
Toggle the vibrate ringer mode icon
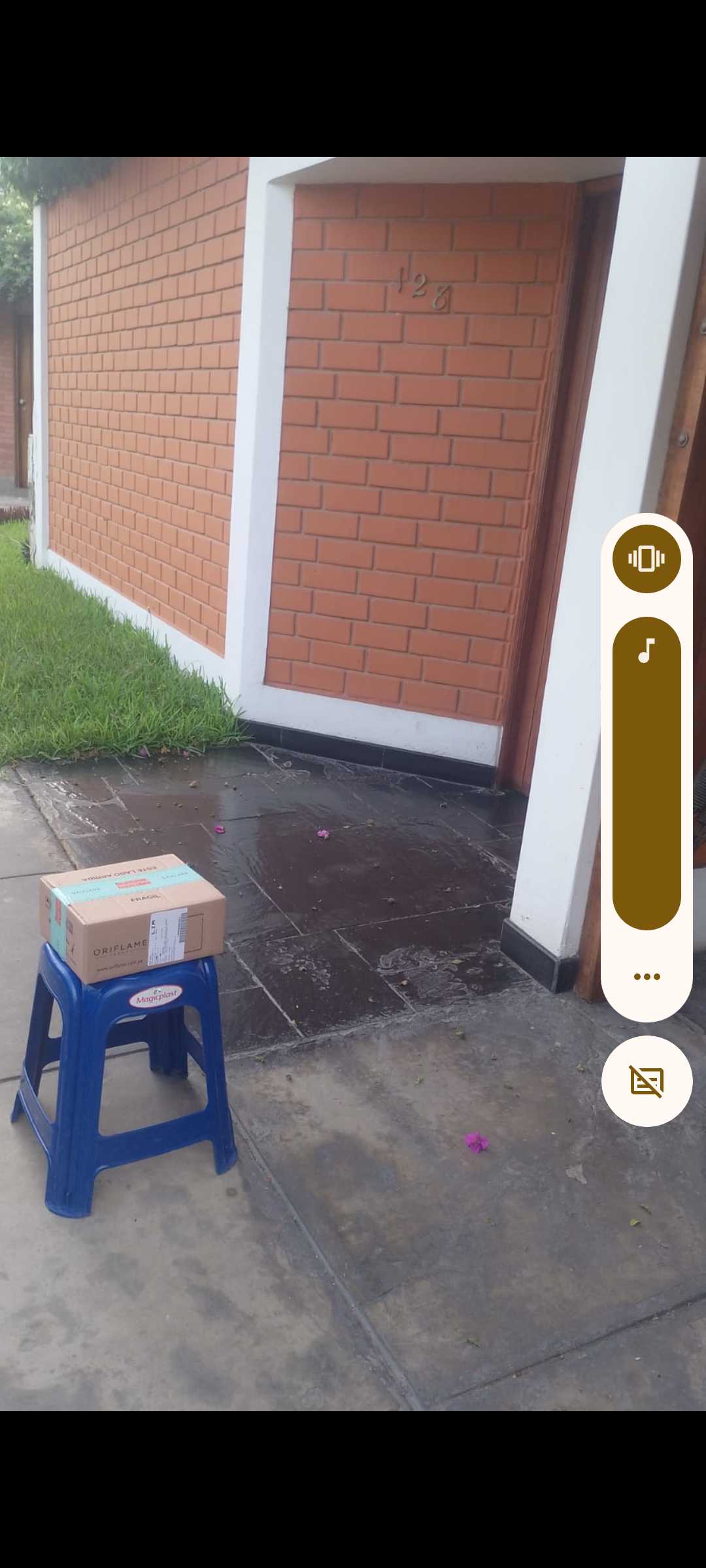coord(647,559)
